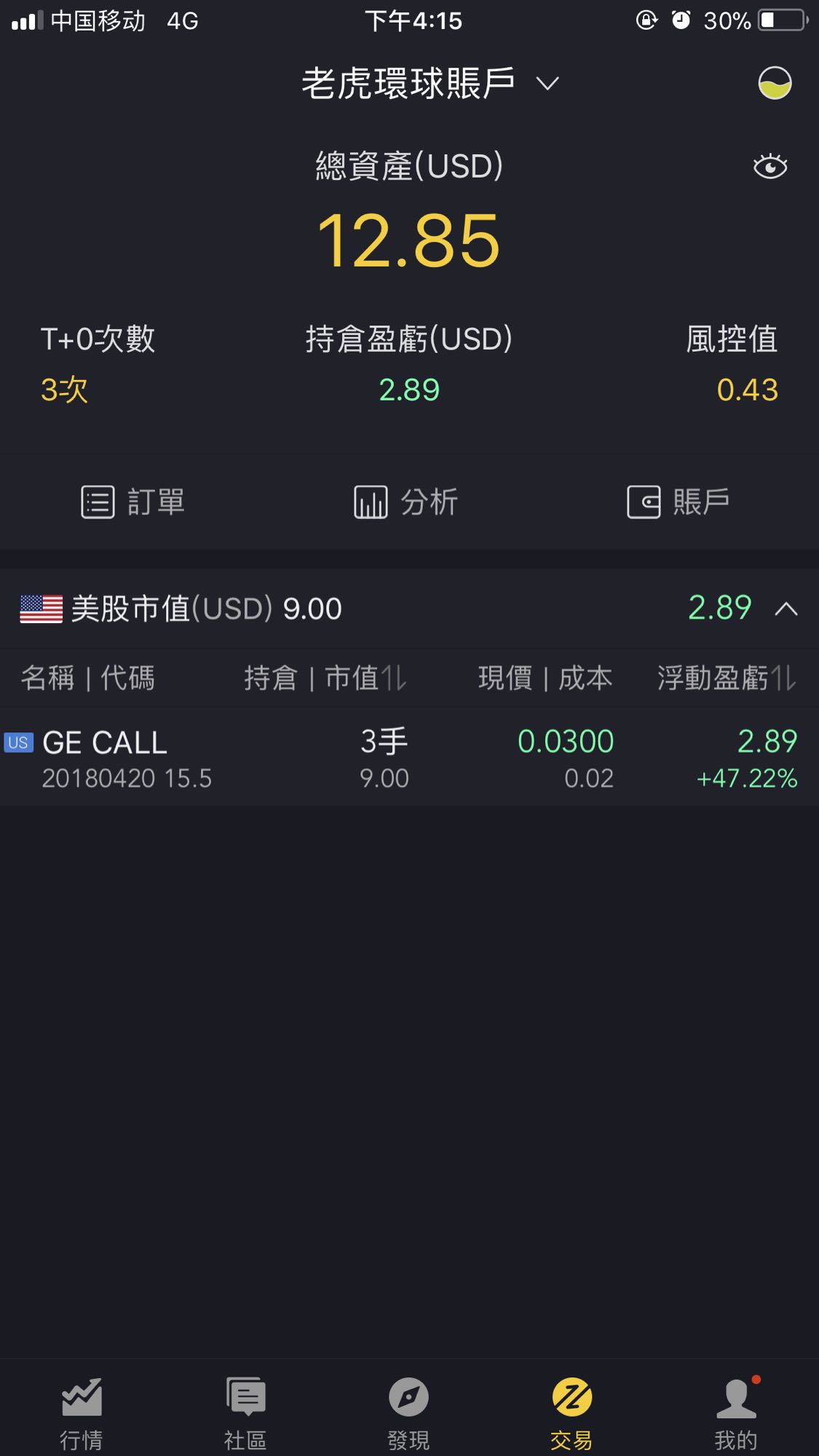Image resolution: width=819 pixels, height=1456 pixels.
Task: Collapse the 美股市值 holdings section
Action: point(786,609)
